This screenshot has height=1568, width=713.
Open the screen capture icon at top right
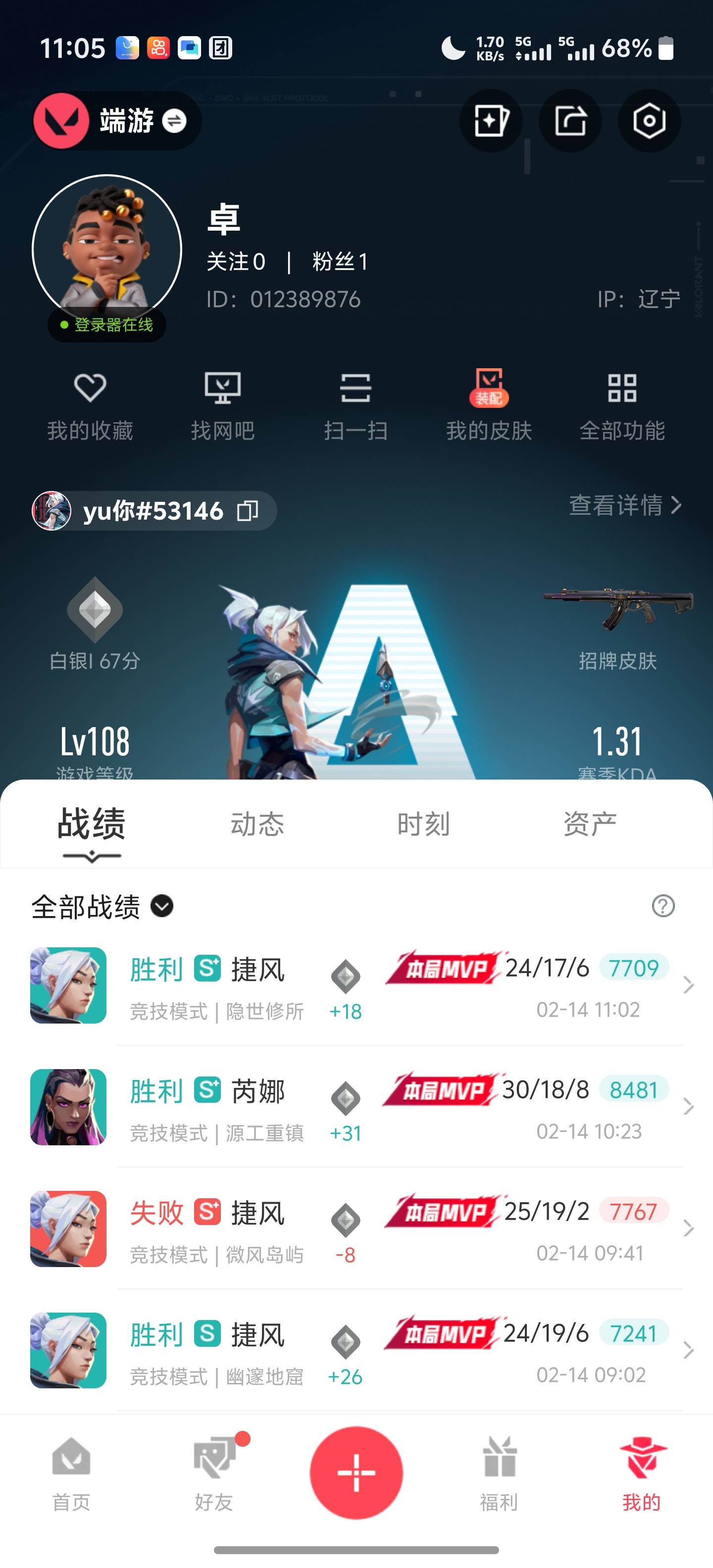649,121
